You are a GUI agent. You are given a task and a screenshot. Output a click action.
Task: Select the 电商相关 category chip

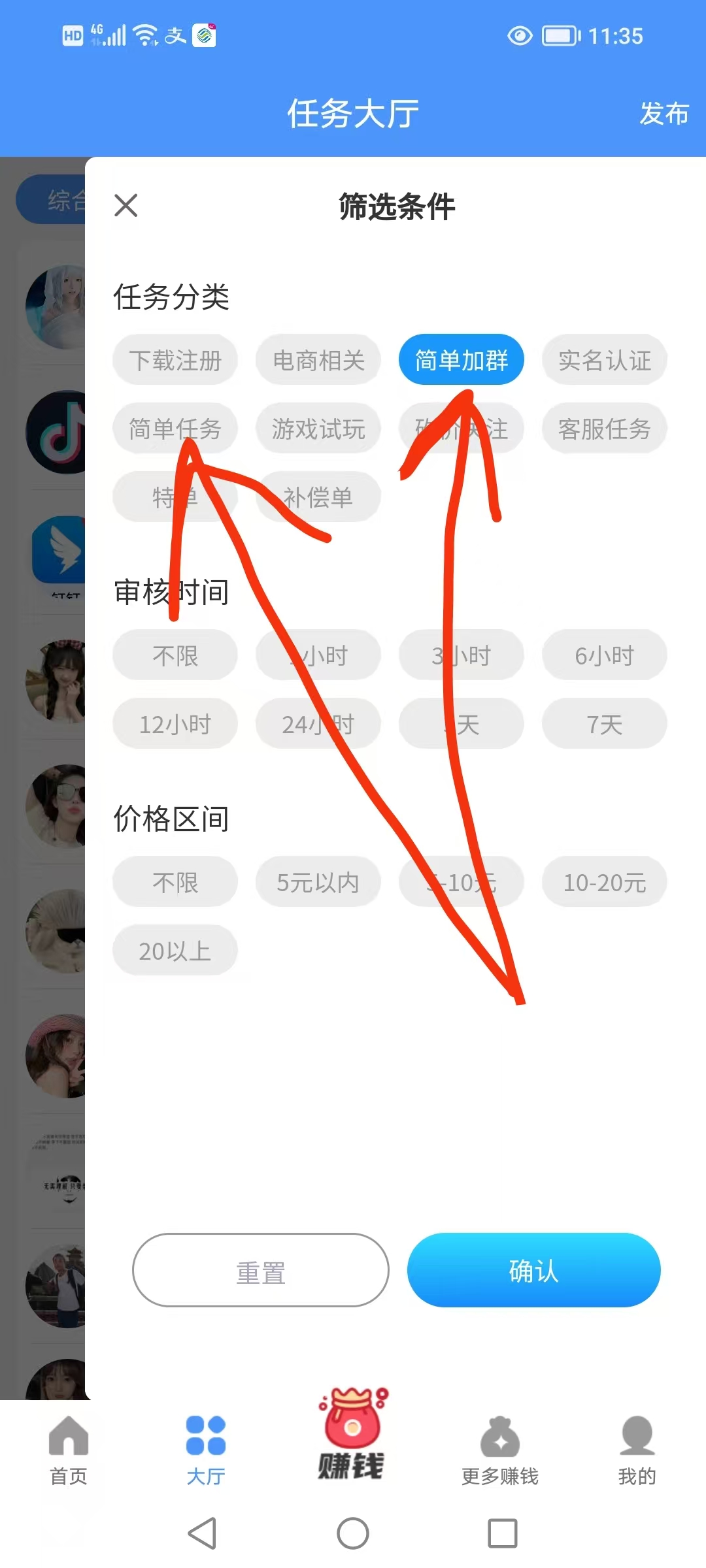tap(318, 360)
